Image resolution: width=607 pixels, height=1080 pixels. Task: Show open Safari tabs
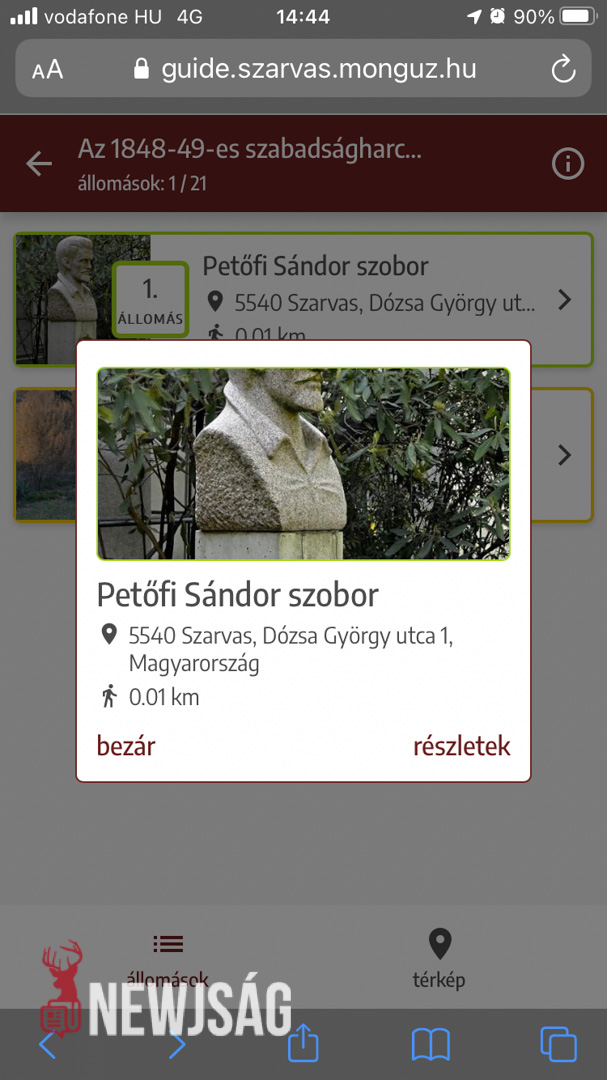click(558, 1045)
